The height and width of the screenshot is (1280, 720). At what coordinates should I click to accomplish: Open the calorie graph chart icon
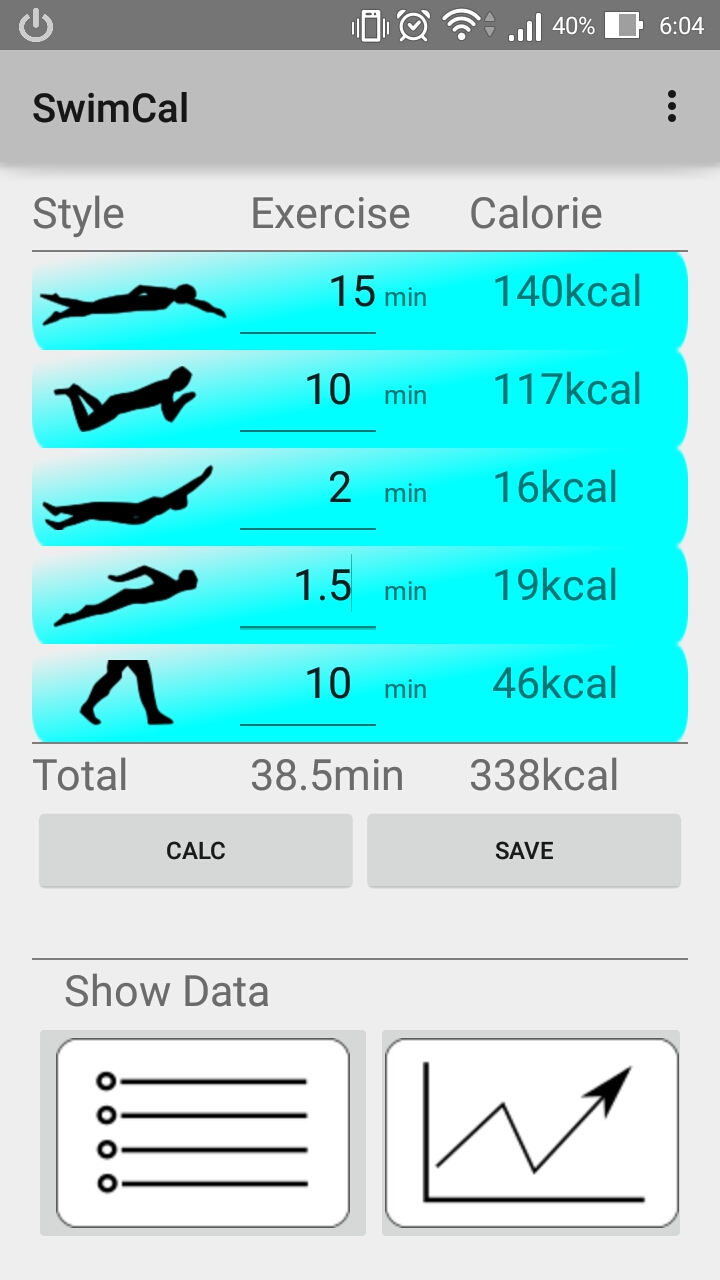point(530,1133)
